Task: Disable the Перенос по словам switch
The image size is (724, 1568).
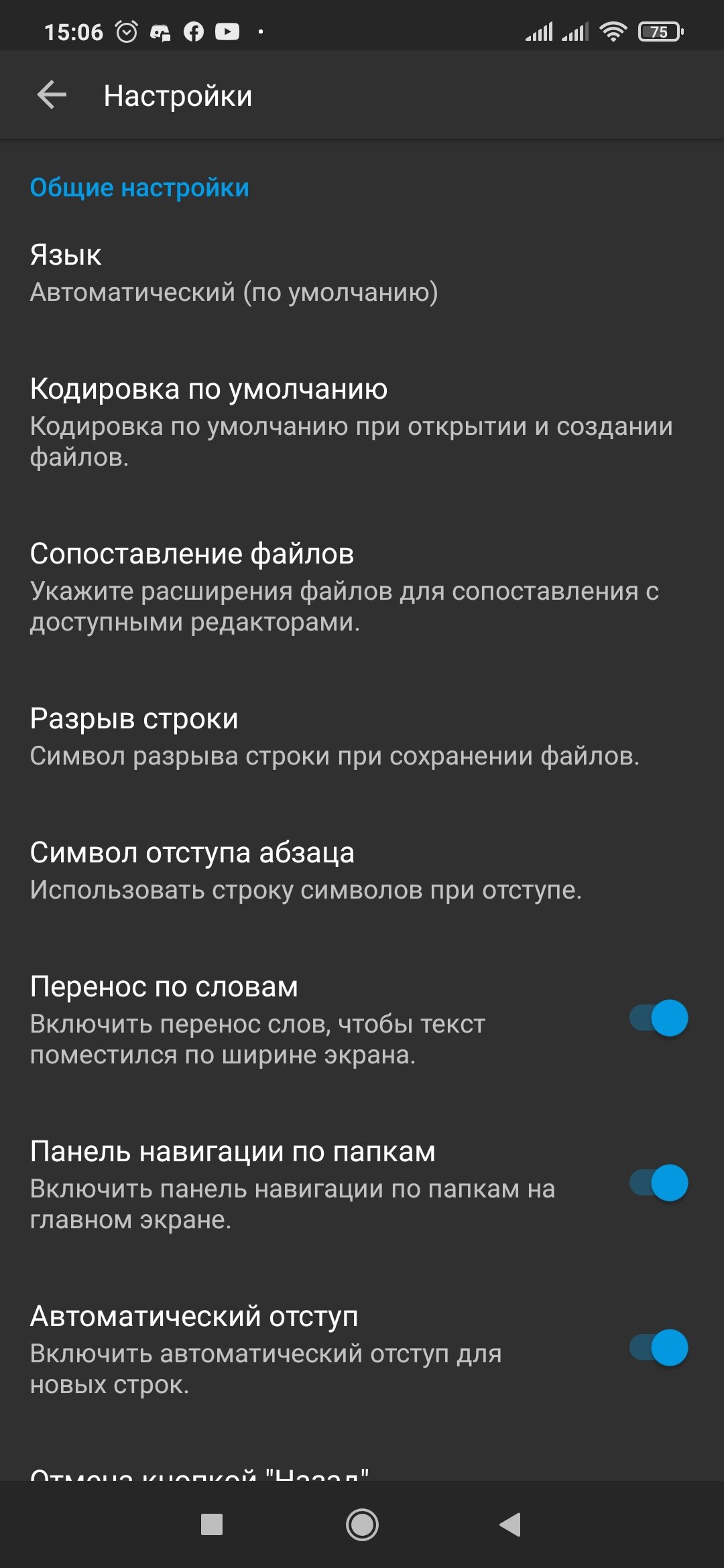Action: [659, 1019]
